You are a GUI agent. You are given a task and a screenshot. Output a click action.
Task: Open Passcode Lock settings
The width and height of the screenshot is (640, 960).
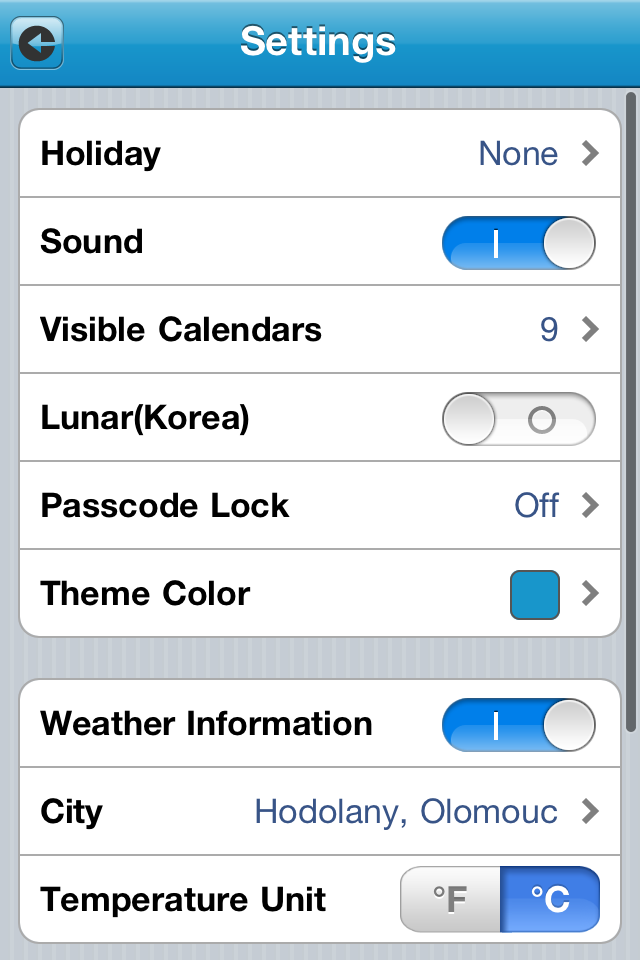320,506
